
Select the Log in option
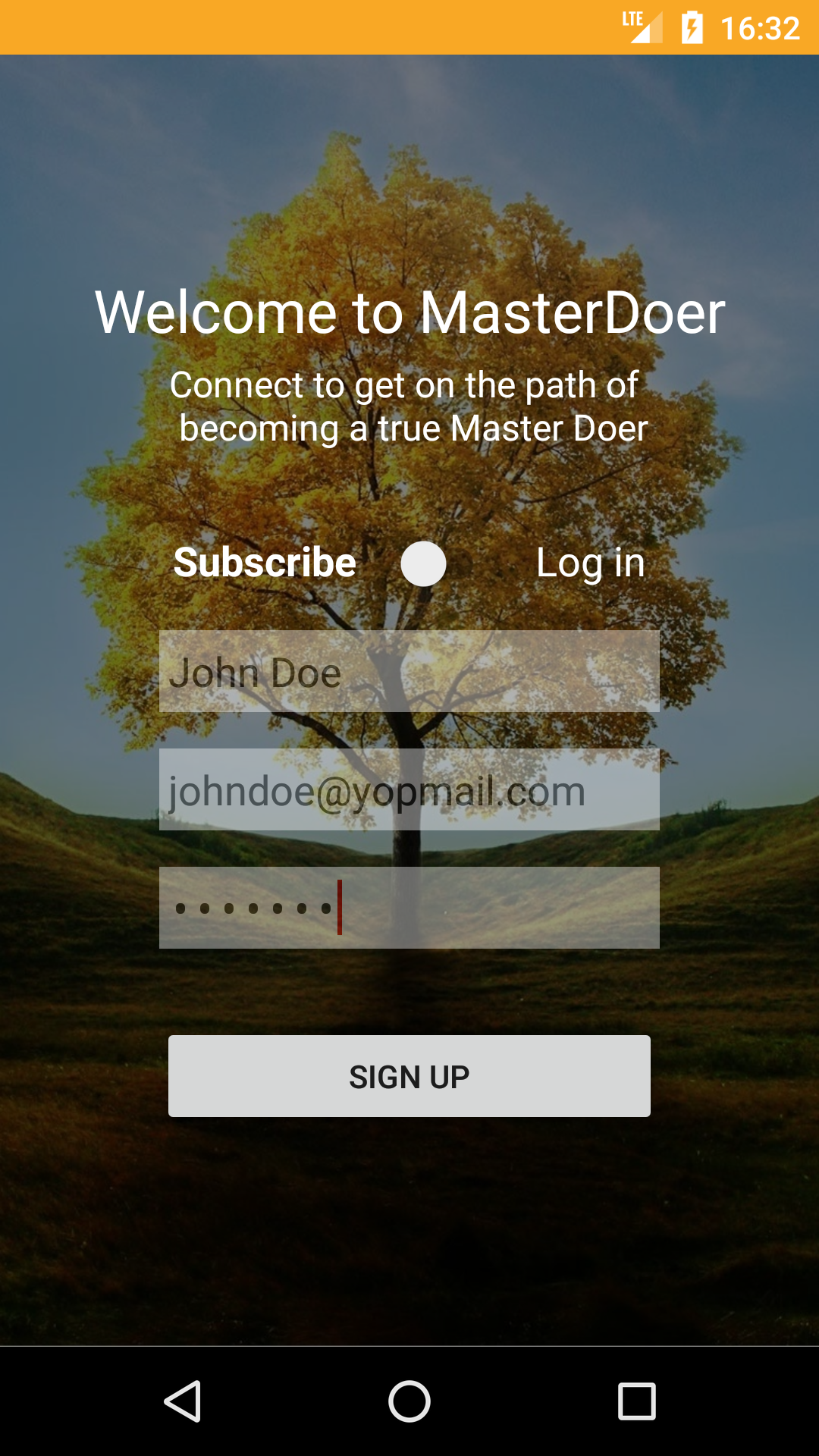(590, 563)
